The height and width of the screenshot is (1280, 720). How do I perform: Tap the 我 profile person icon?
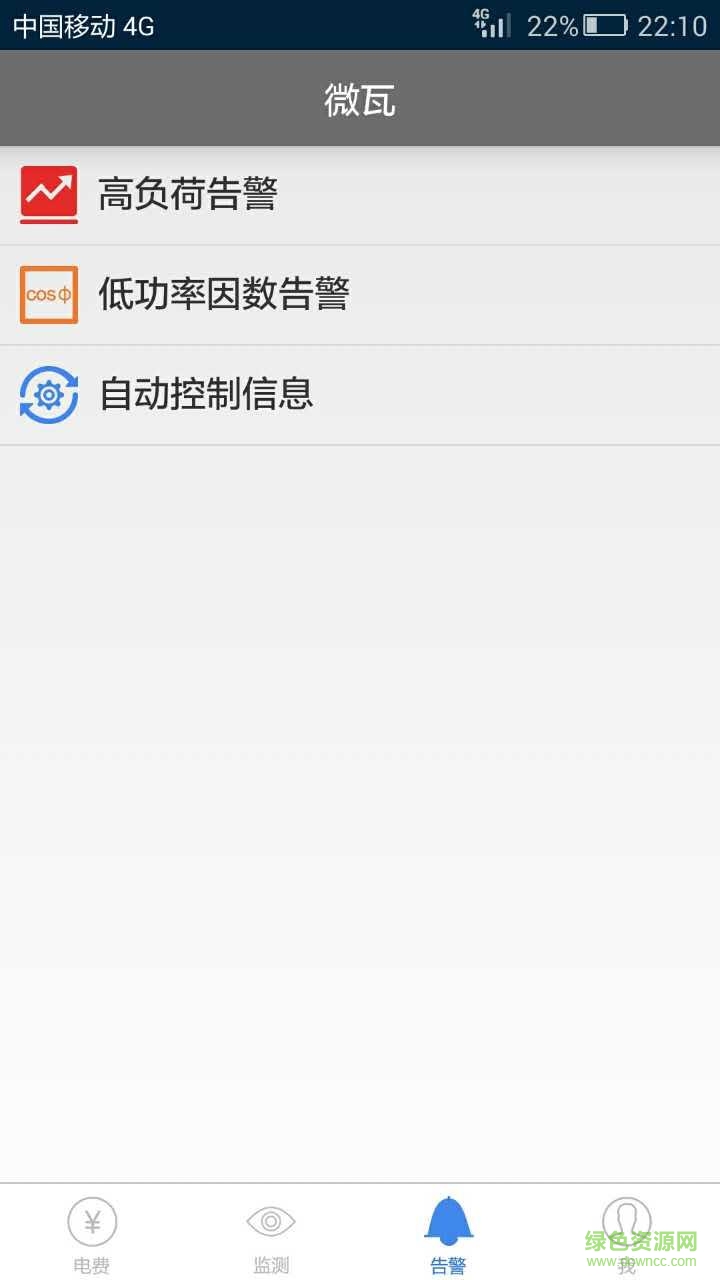[x=627, y=1221]
